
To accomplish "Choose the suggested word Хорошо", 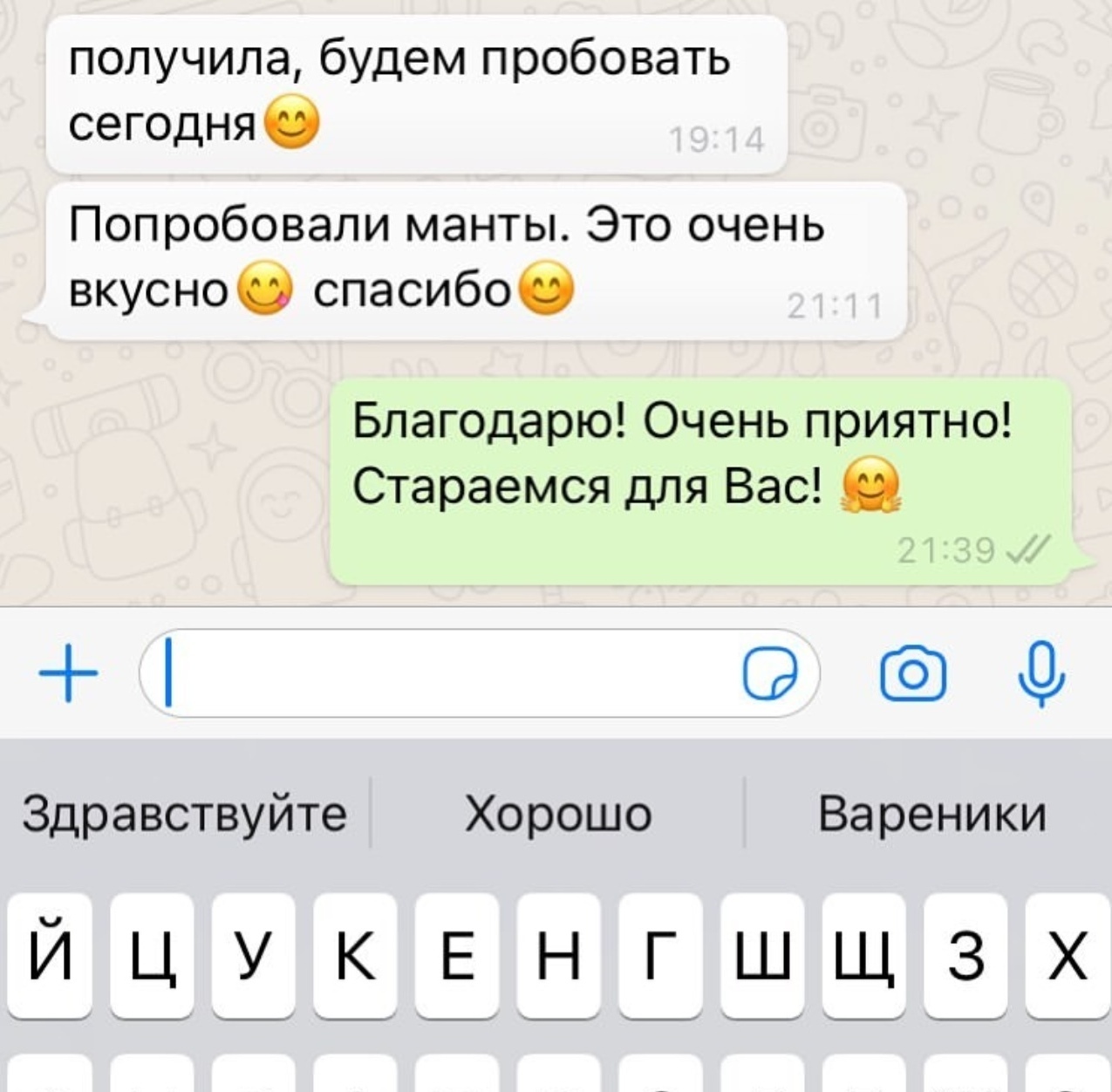I will [x=558, y=815].
